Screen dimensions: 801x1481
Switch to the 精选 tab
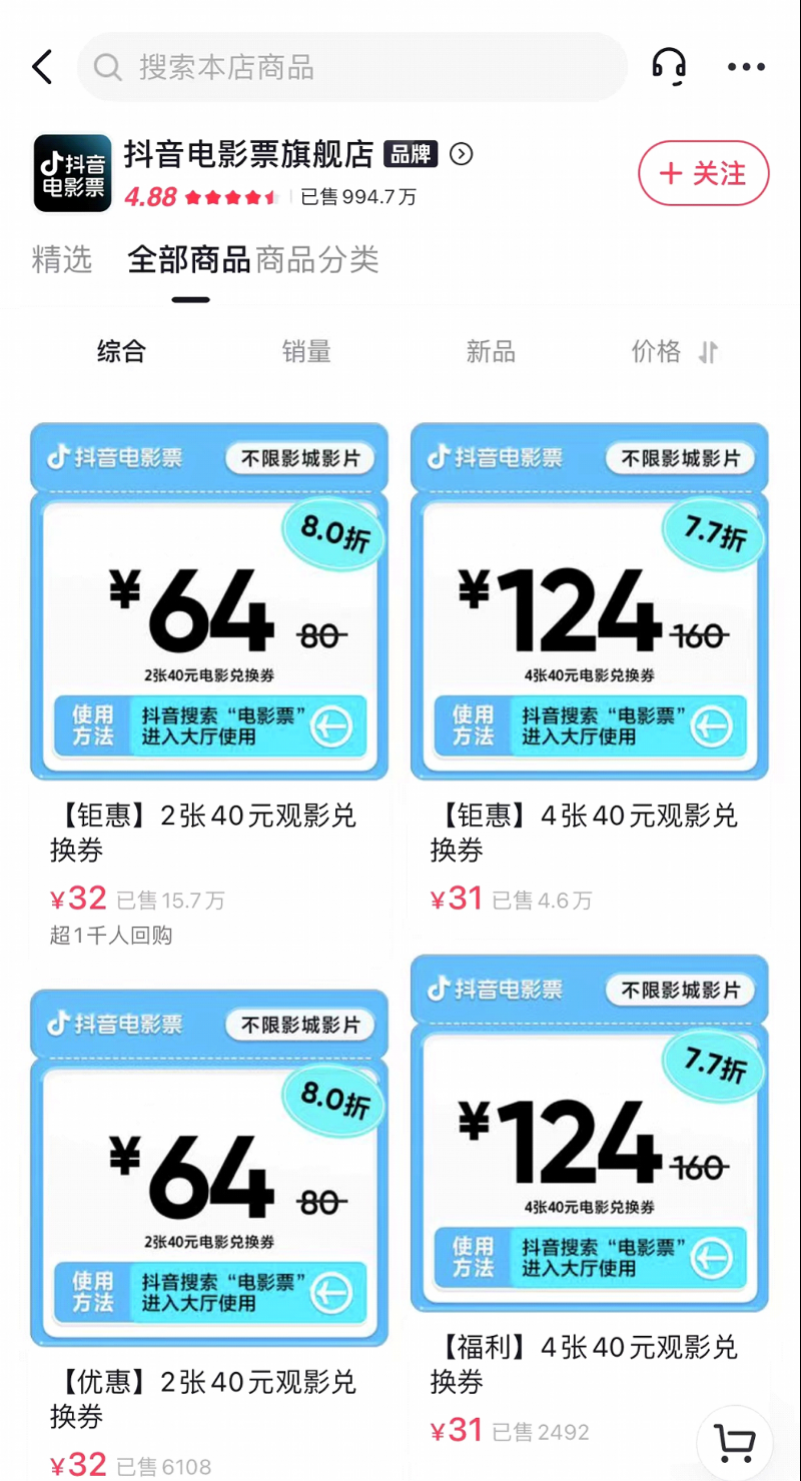[x=62, y=259]
